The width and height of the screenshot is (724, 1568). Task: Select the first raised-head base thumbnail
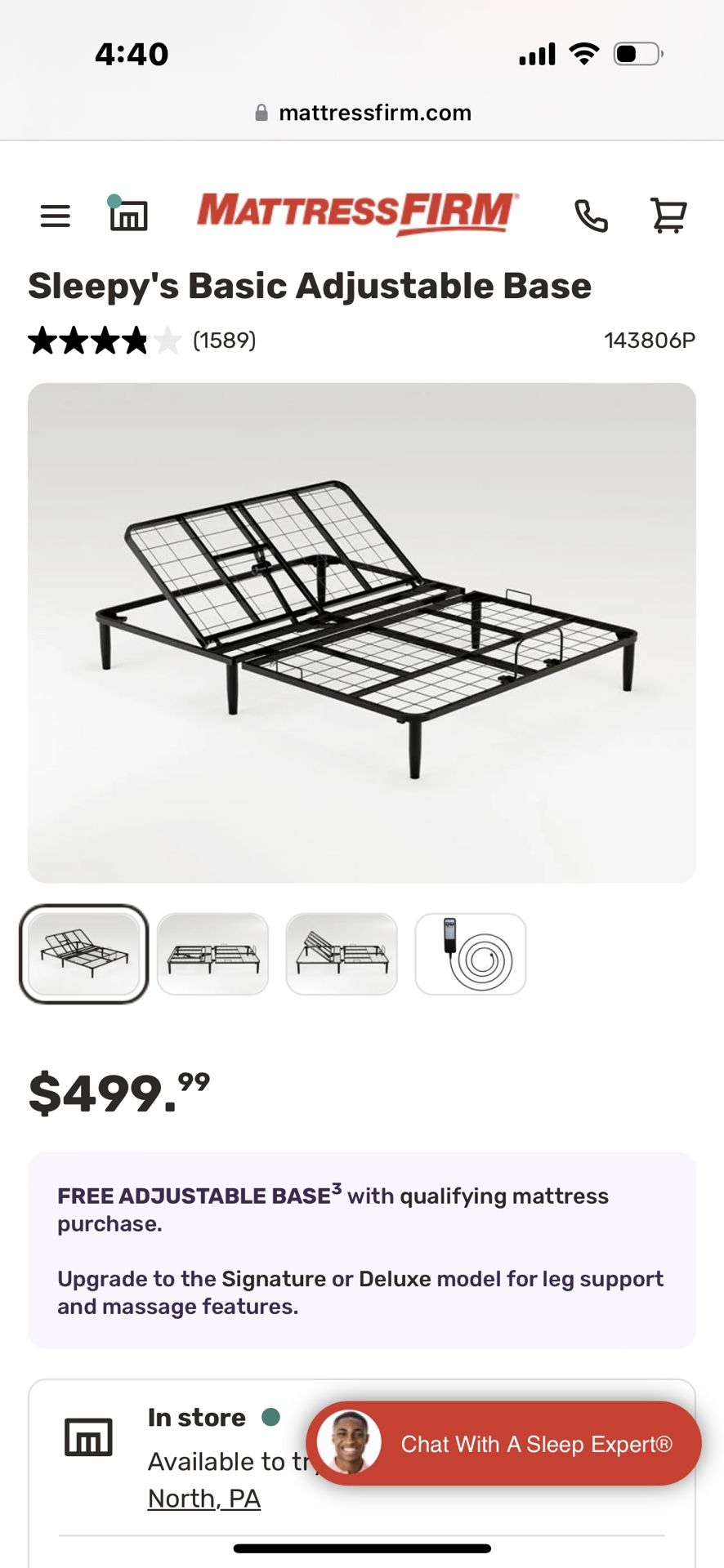[83, 954]
